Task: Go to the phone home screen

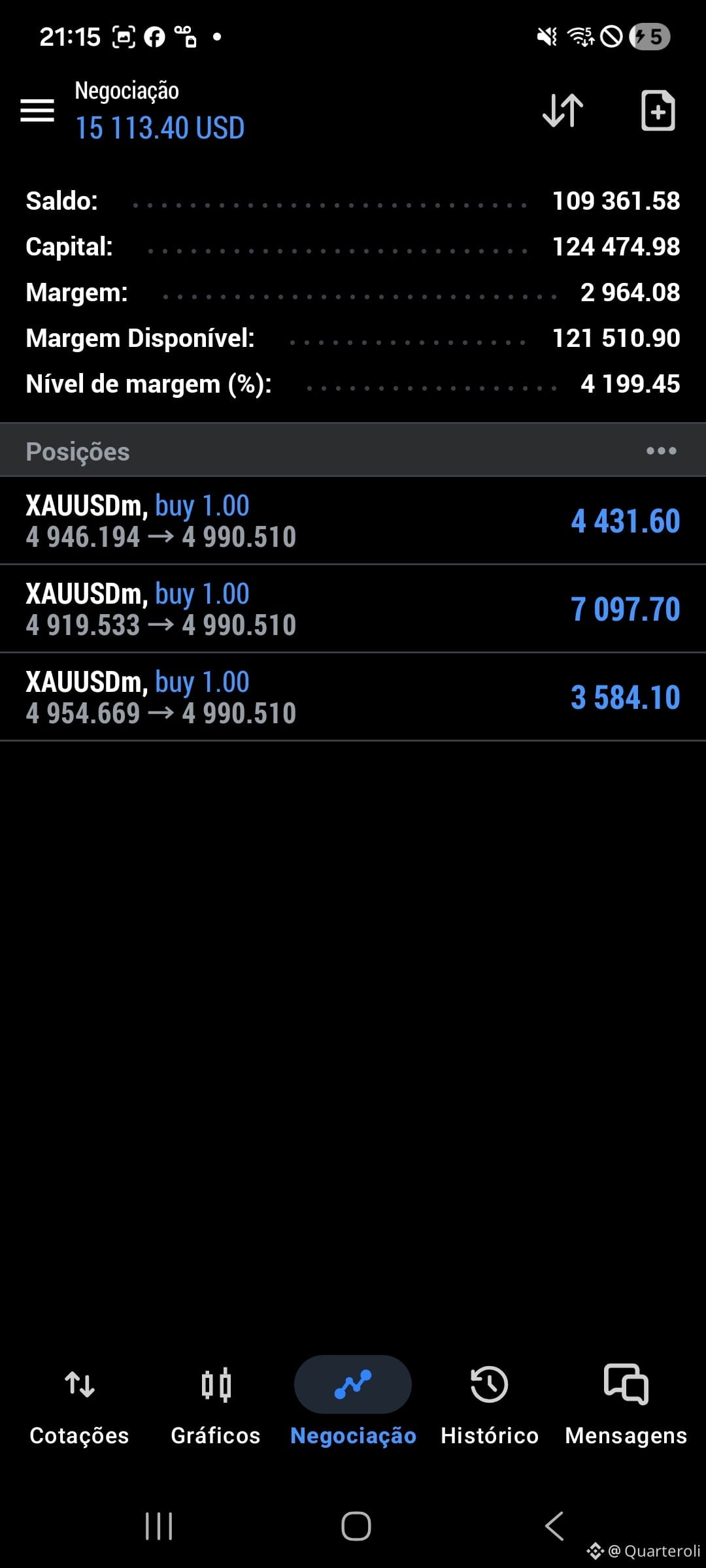Action: click(356, 1526)
